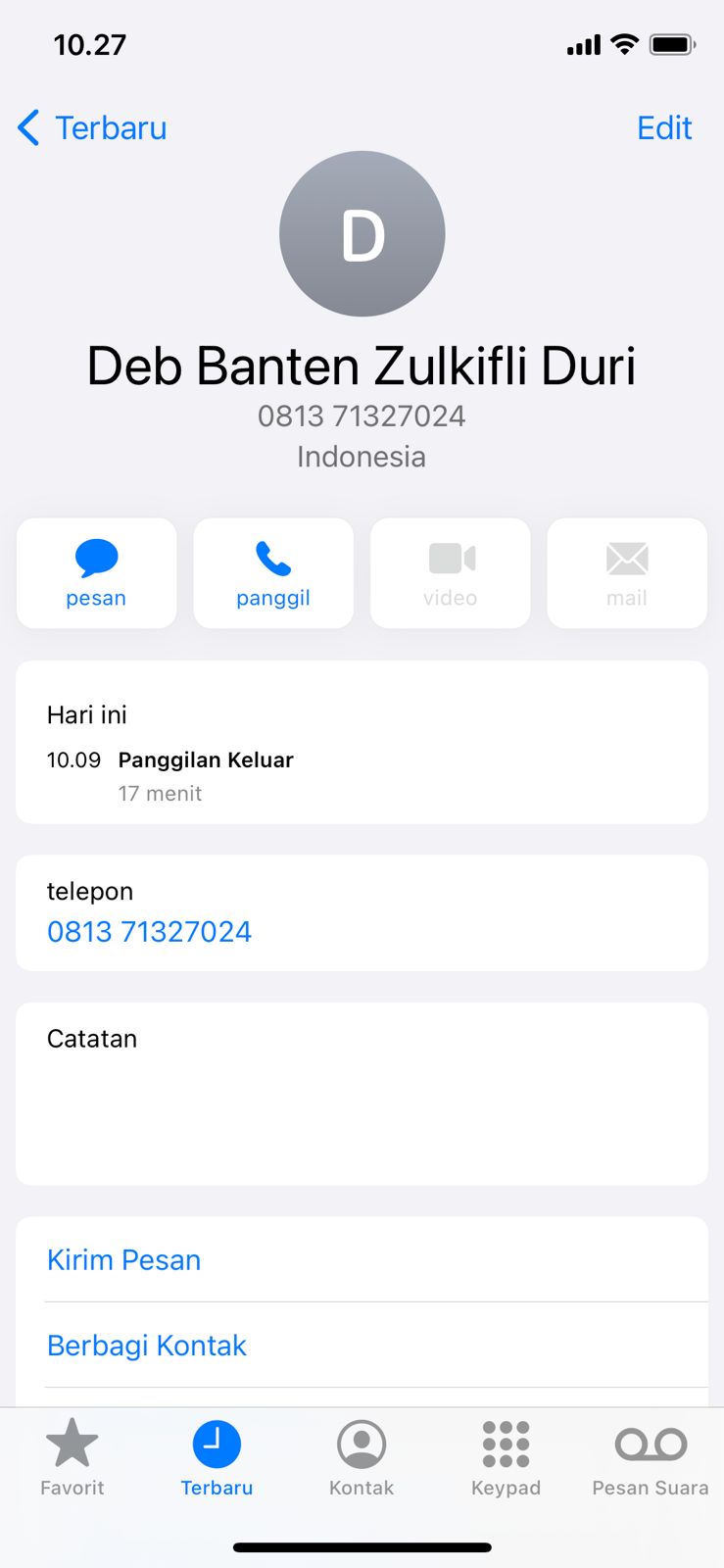Choose Berbagi Kontak
The image size is (724, 1568).
point(147,1346)
